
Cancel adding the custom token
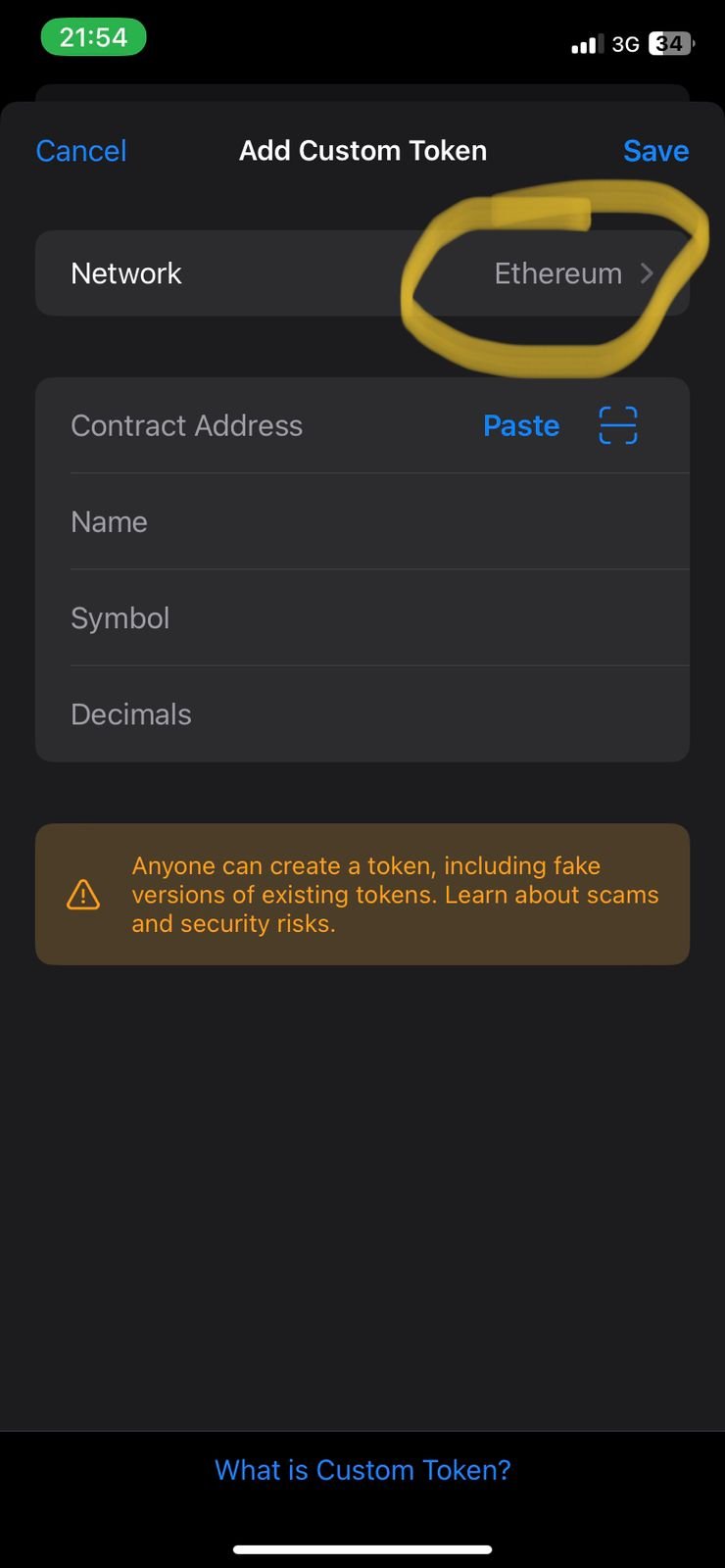click(81, 151)
